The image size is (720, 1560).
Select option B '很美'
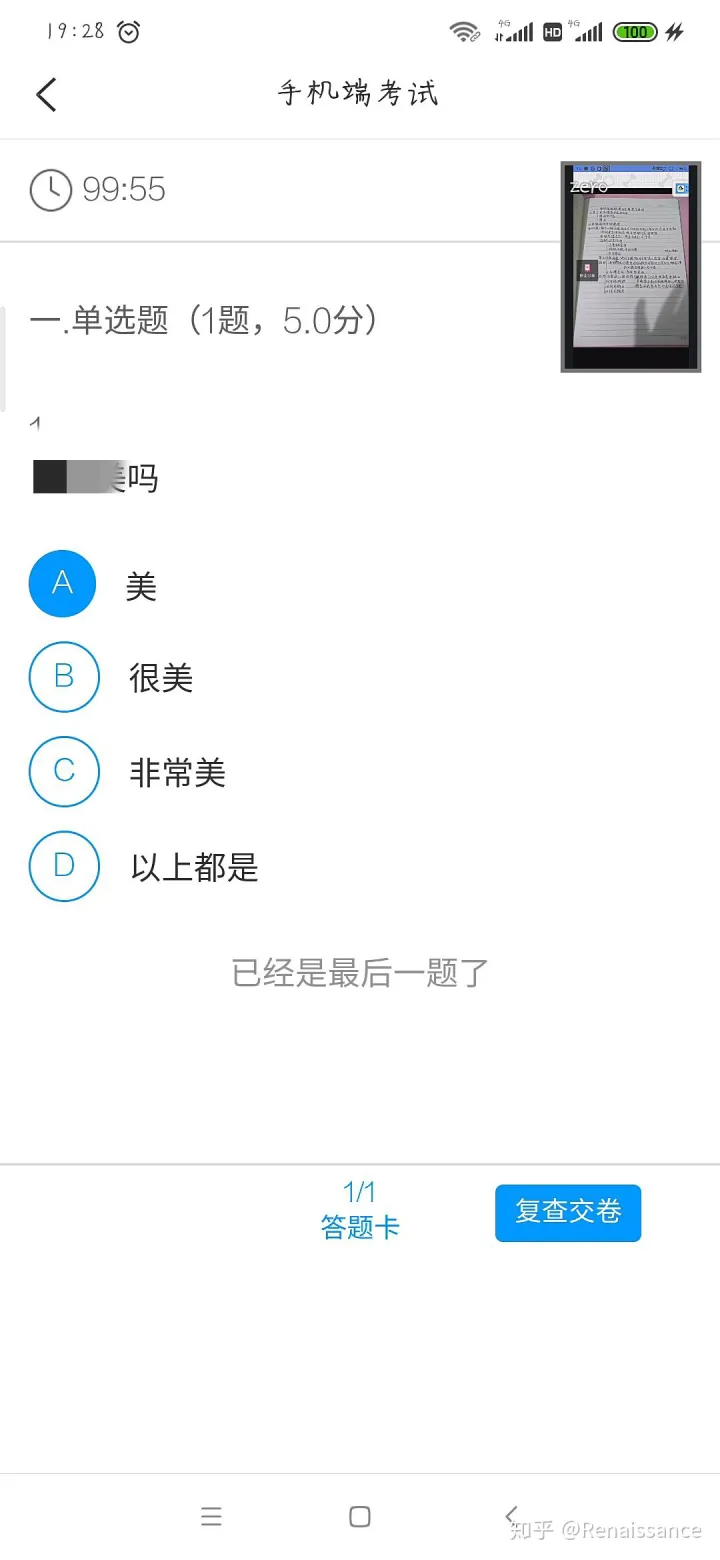pos(64,677)
